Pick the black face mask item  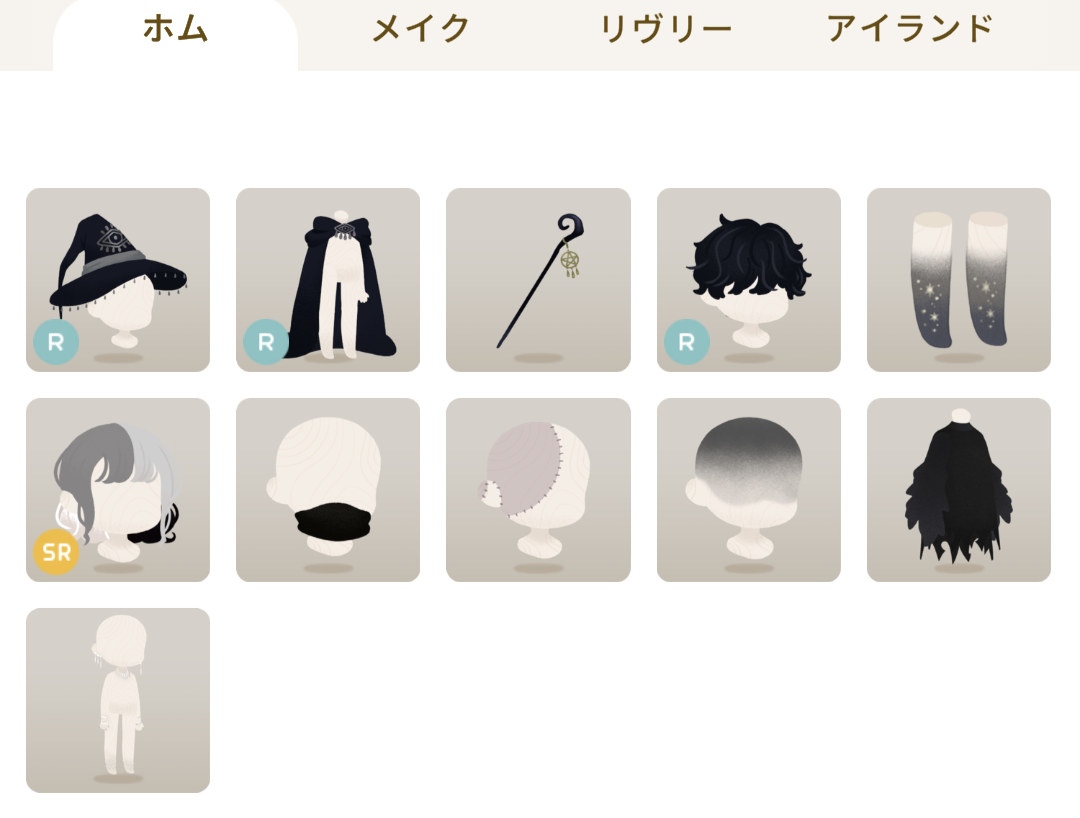click(328, 490)
